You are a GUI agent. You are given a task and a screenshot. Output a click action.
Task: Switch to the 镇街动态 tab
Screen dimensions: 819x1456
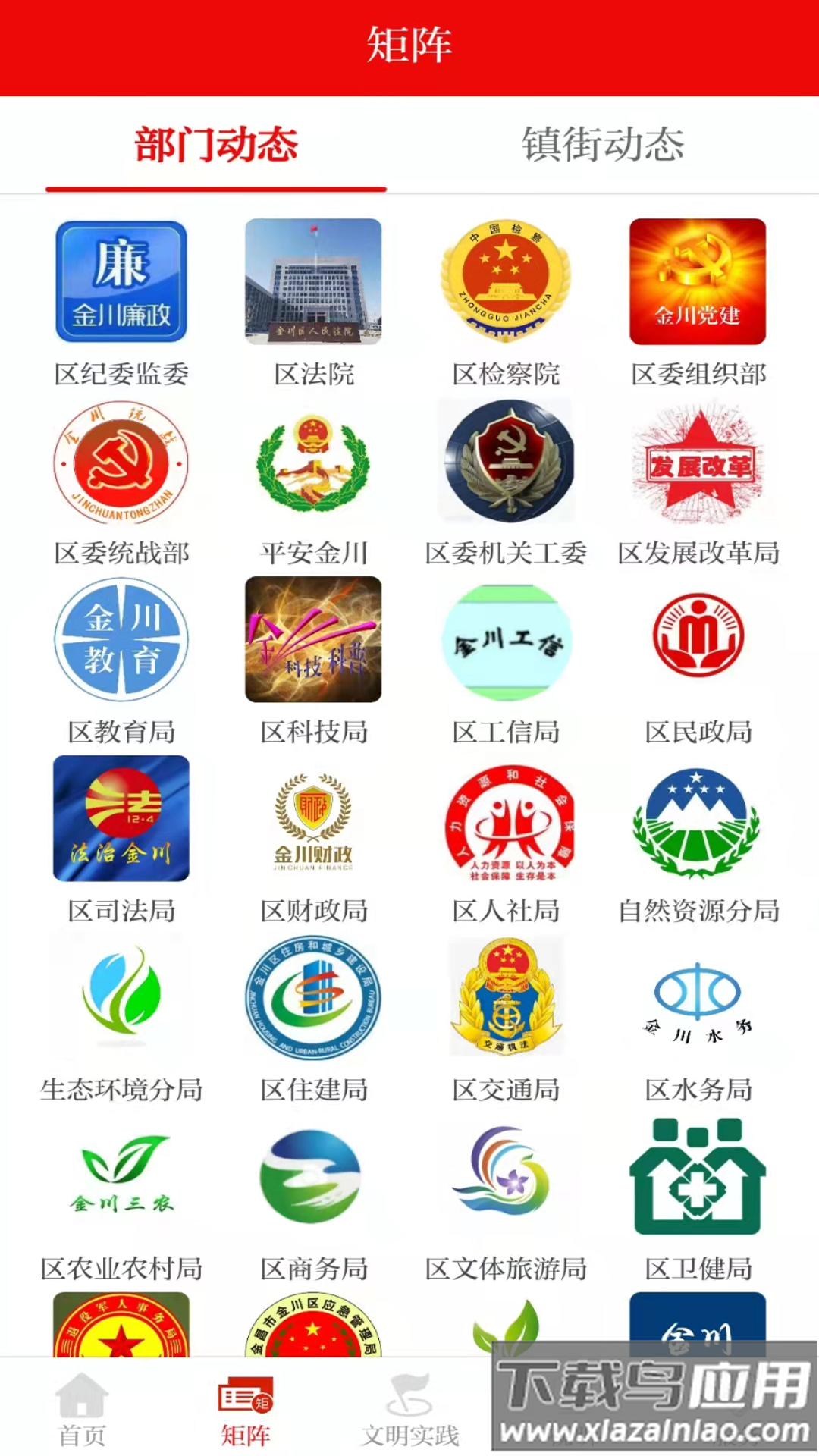pyautogui.click(x=603, y=146)
